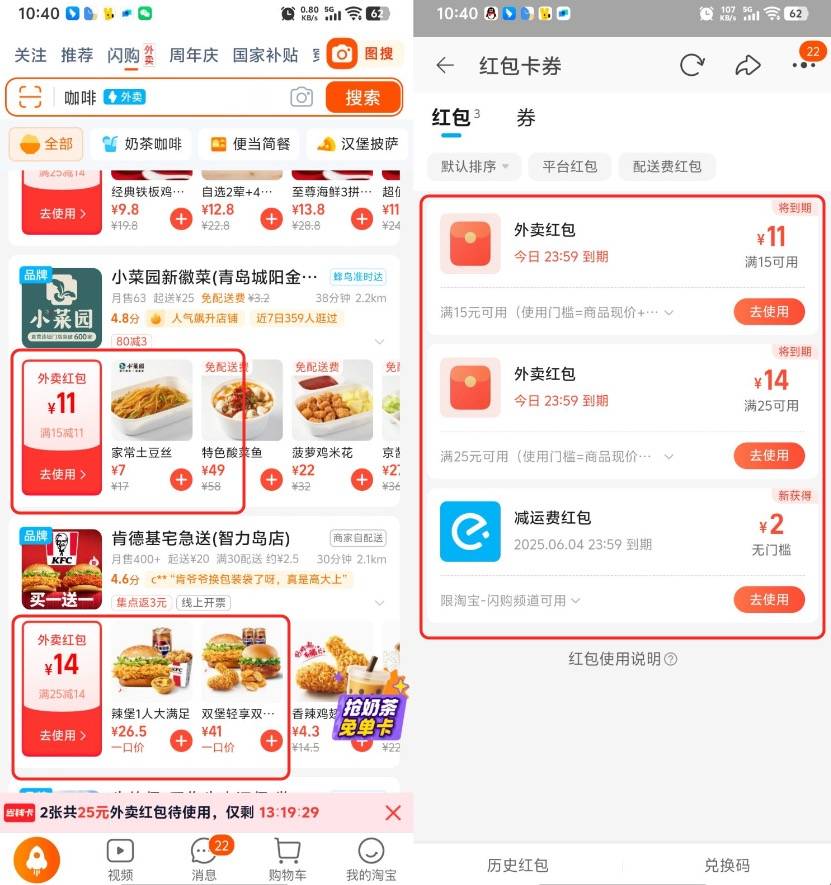Image resolution: width=831 pixels, height=885 pixels.
Task: Open the camera icon in search box
Action: click(301, 97)
